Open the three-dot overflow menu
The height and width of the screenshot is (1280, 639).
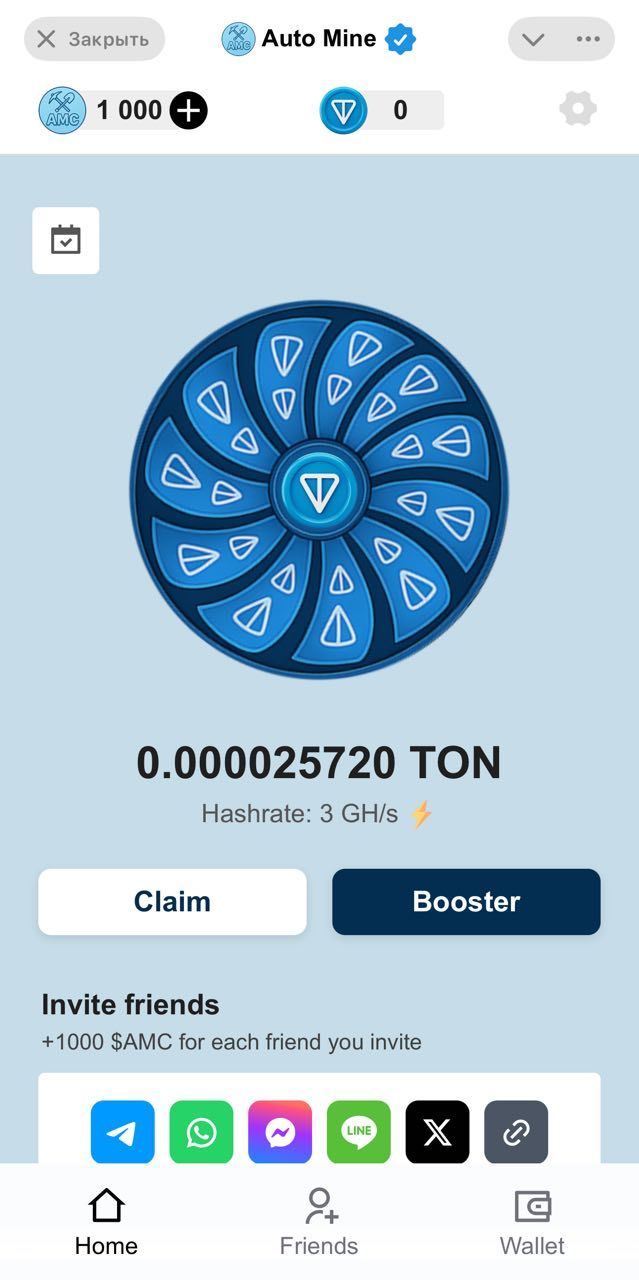pos(588,39)
